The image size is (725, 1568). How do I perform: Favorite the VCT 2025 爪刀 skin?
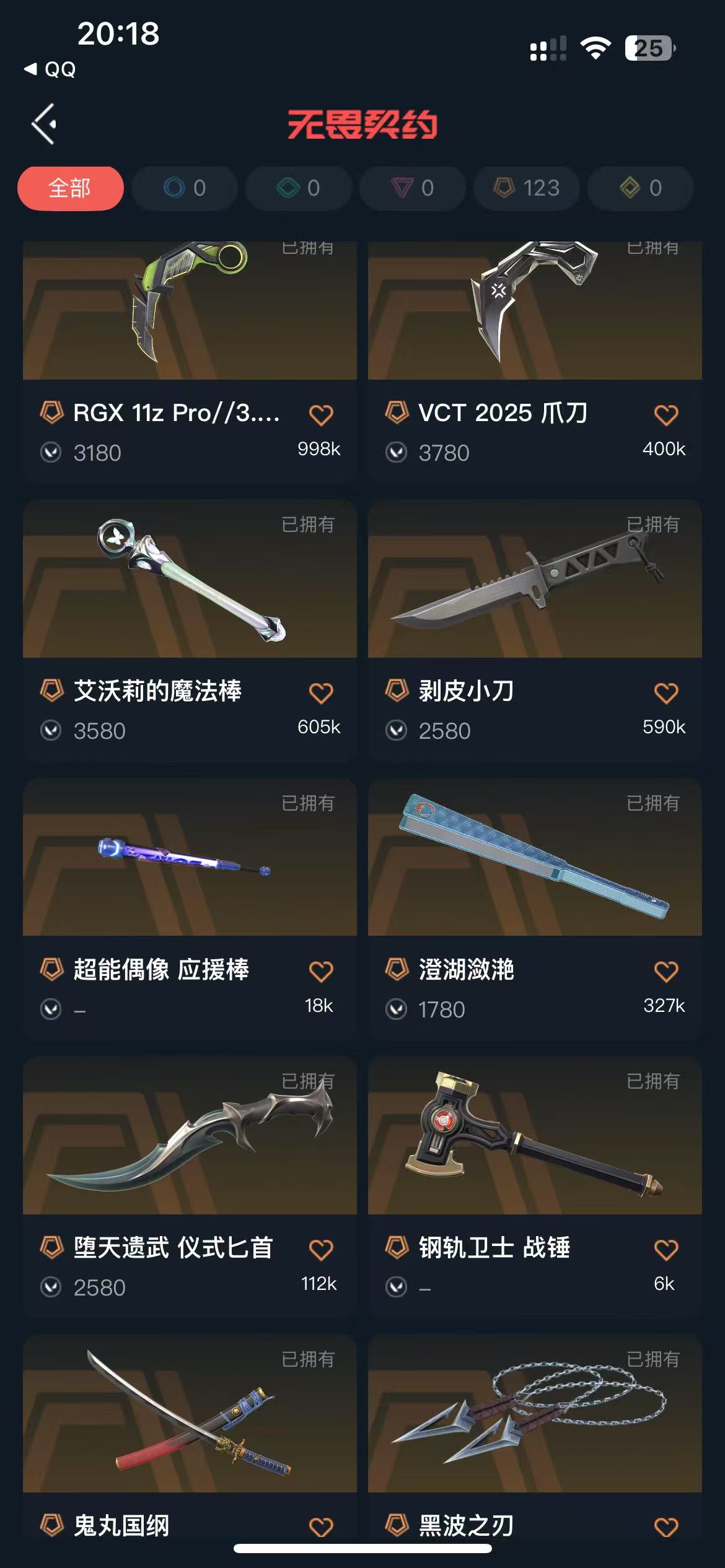pyautogui.click(x=666, y=414)
